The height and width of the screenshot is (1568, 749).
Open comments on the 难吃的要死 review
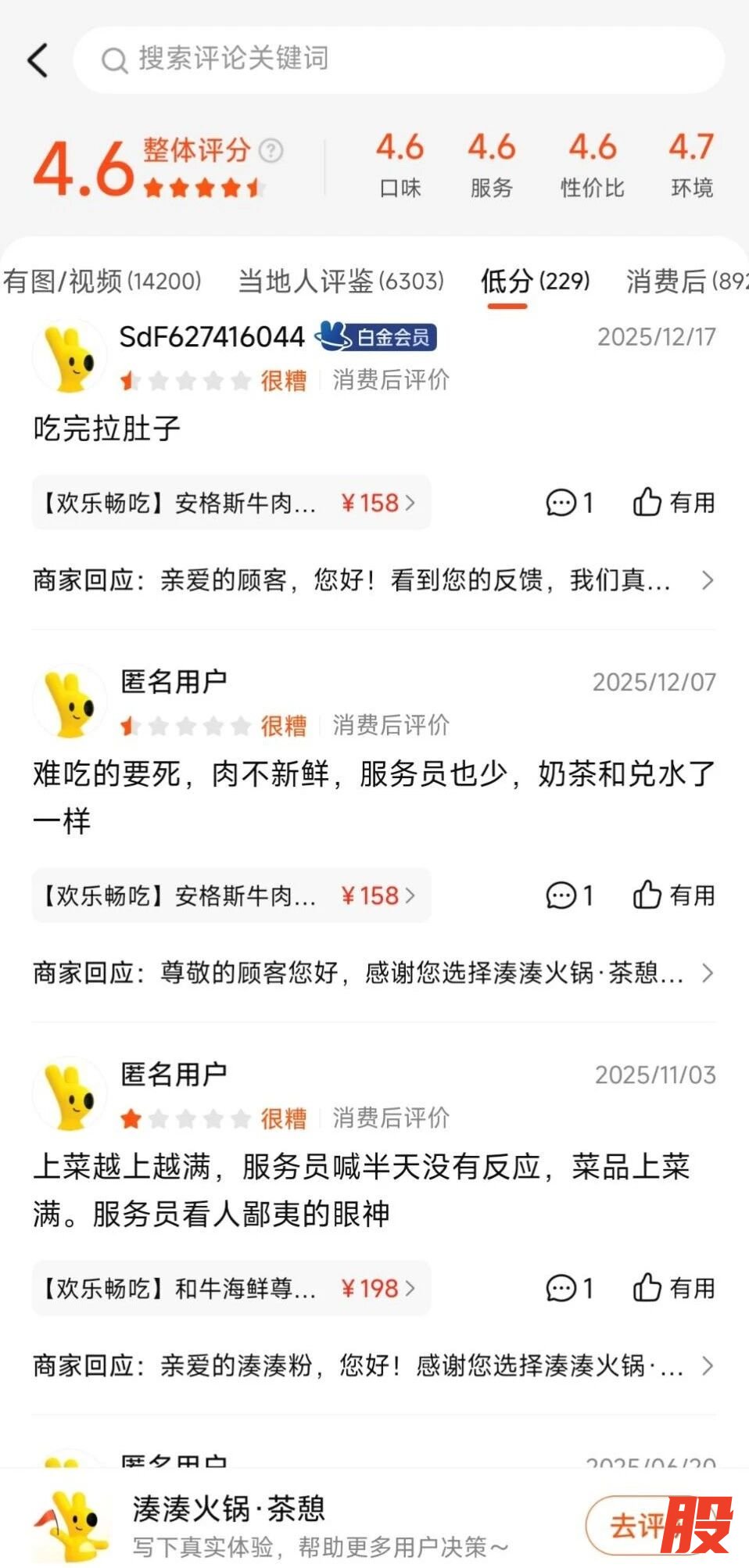click(569, 895)
